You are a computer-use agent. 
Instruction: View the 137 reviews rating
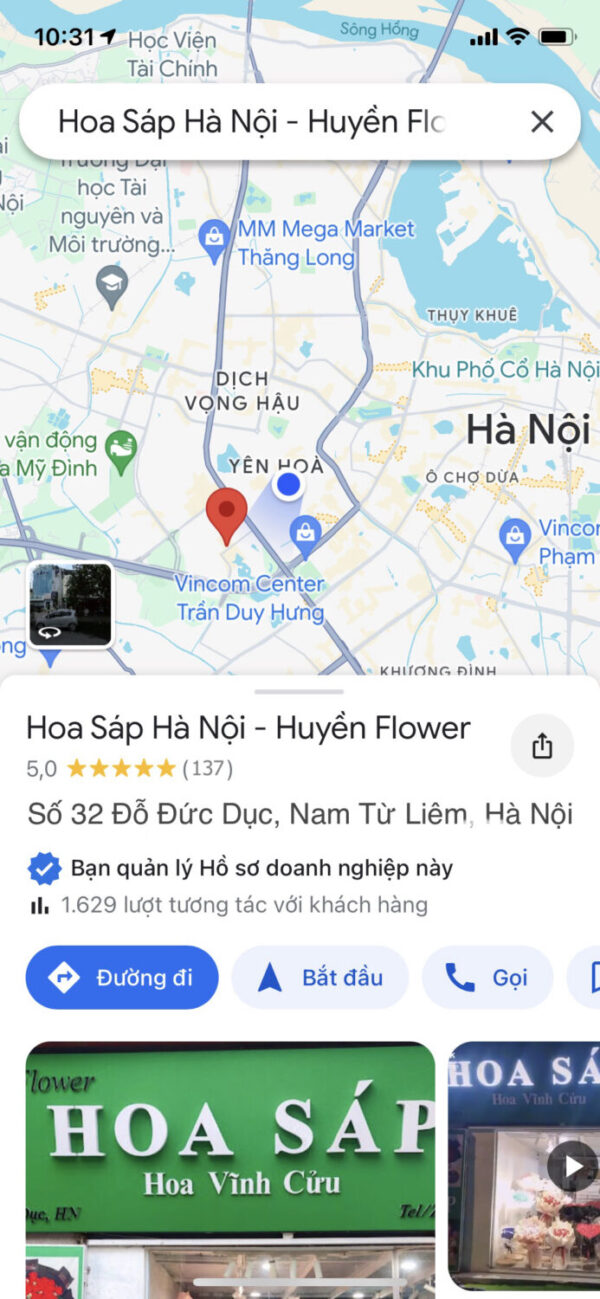pyautogui.click(x=130, y=768)
